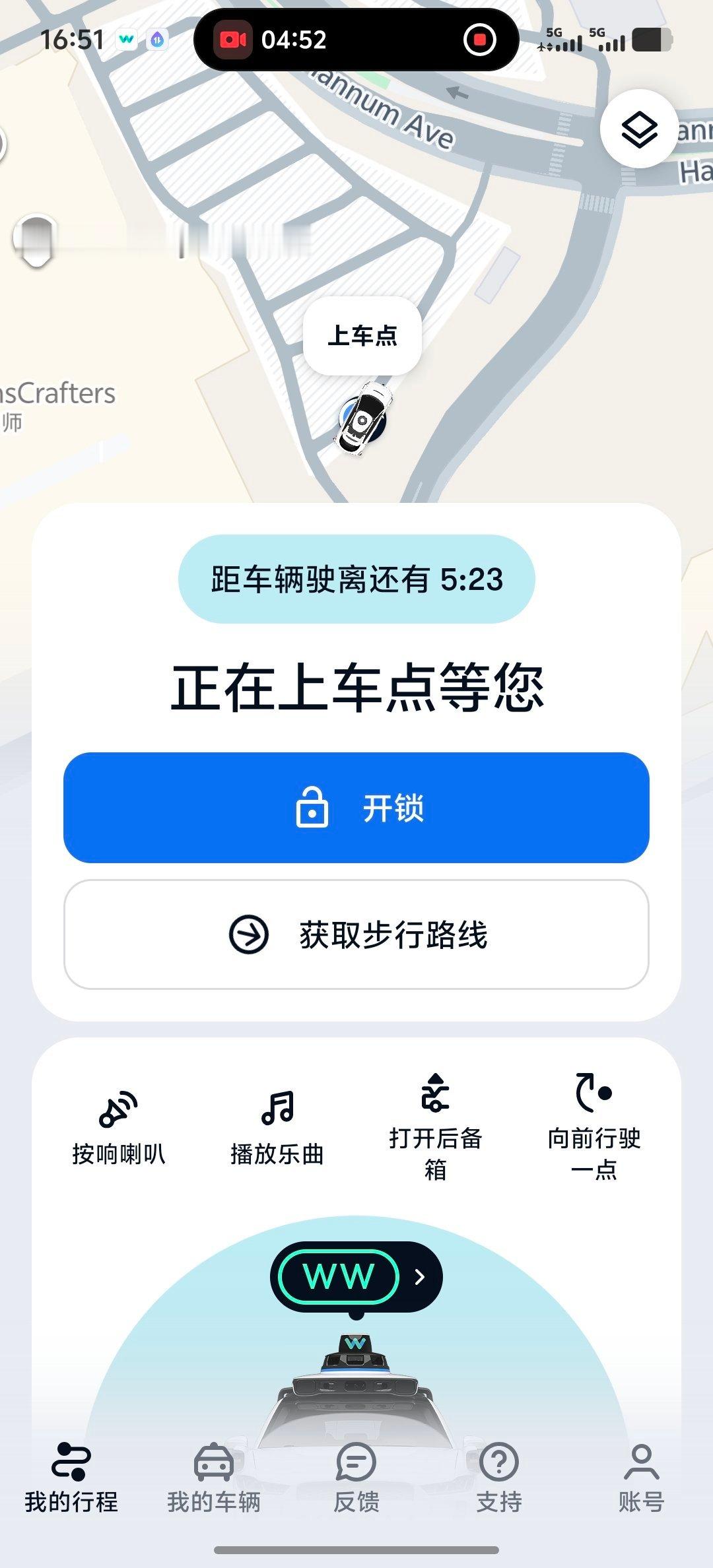Tap the 获取步行路线 walking directions button
The width and height of the screenshot is (713, 1568).
tap(358, 934)
